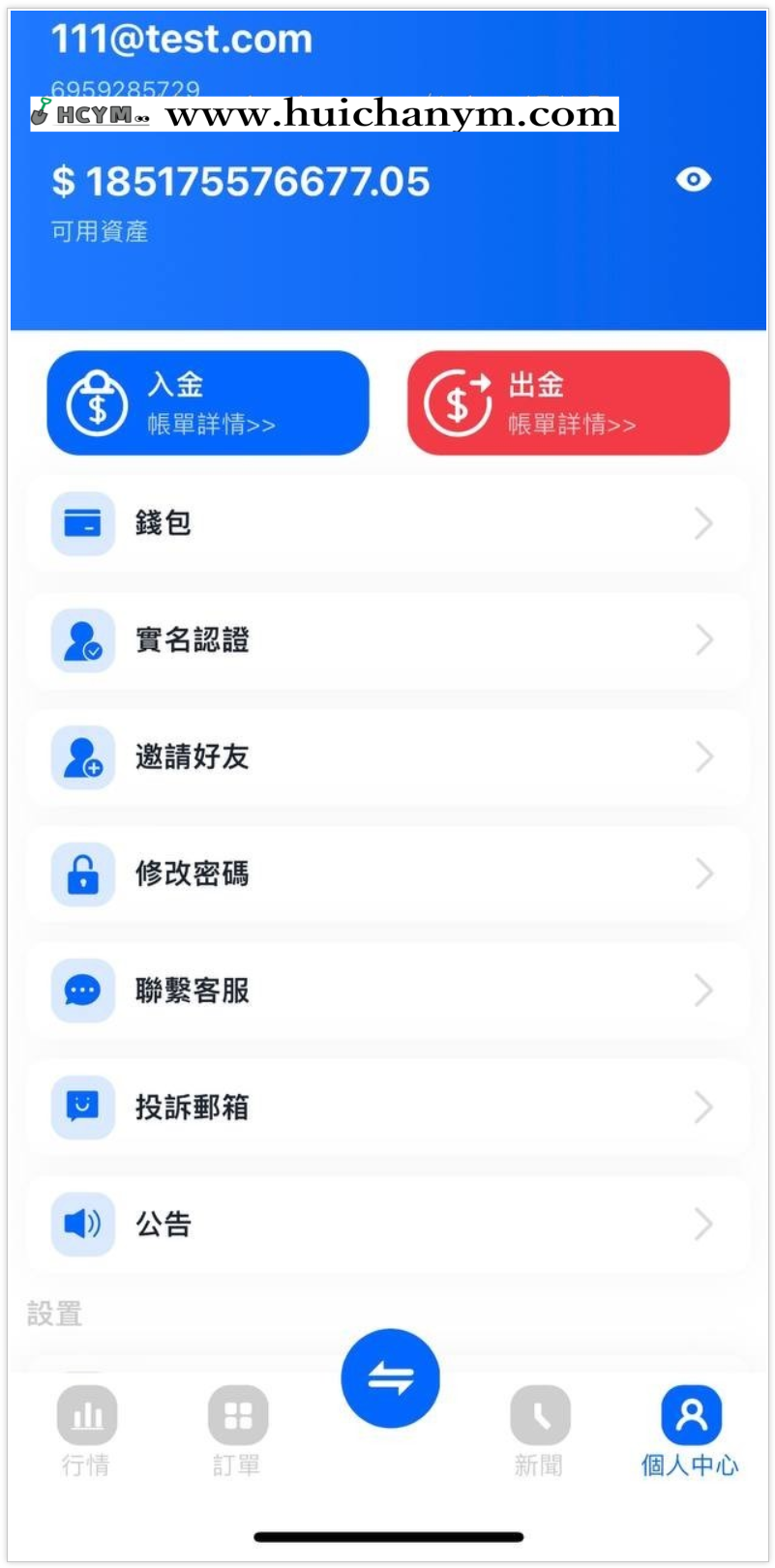
Task: Open 邀請好友 invite friends
Action: pyautogui.click(x=387, y=757)
